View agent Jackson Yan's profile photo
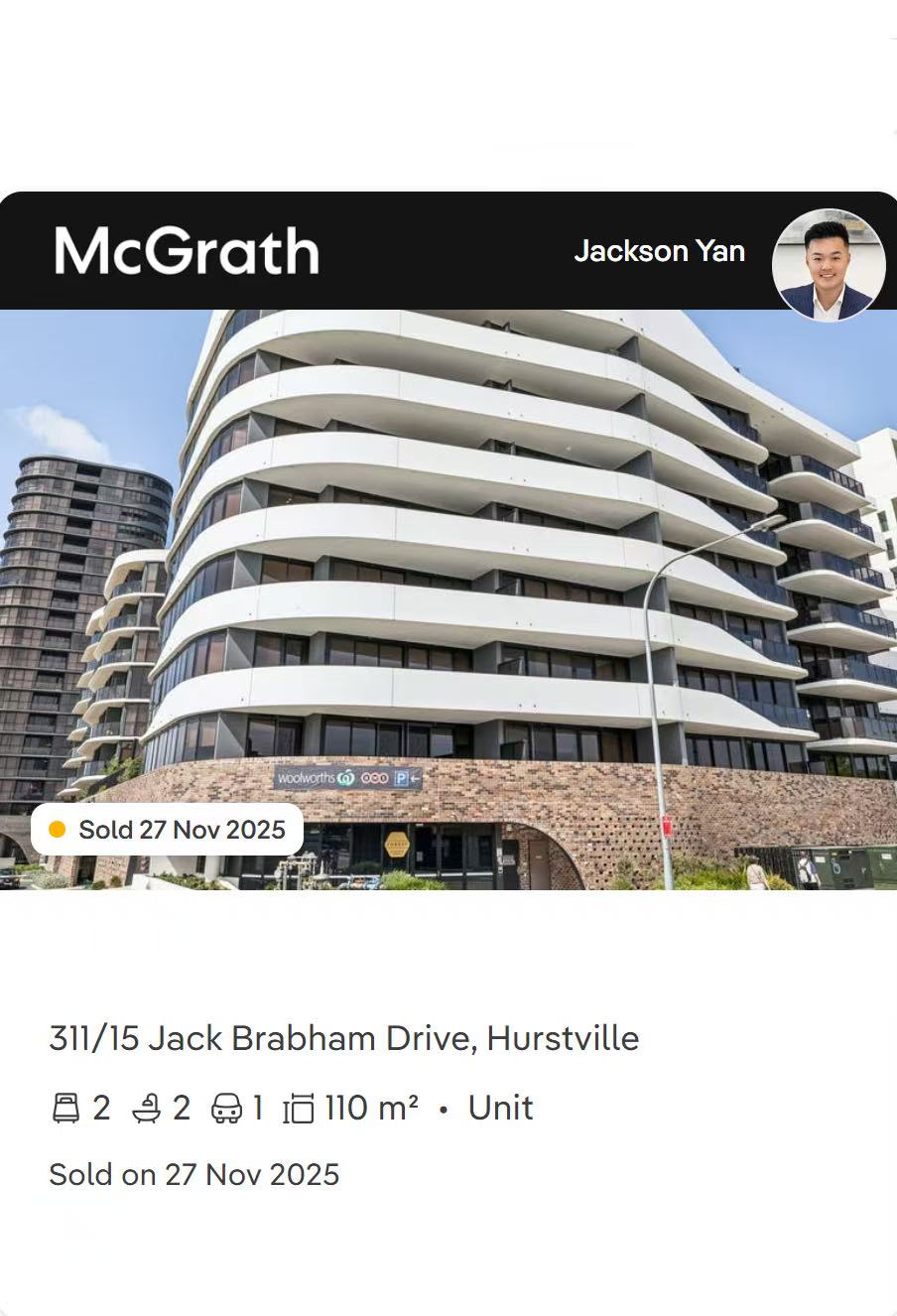This screenshot has height=1316, width=897. tap(829, 265)
